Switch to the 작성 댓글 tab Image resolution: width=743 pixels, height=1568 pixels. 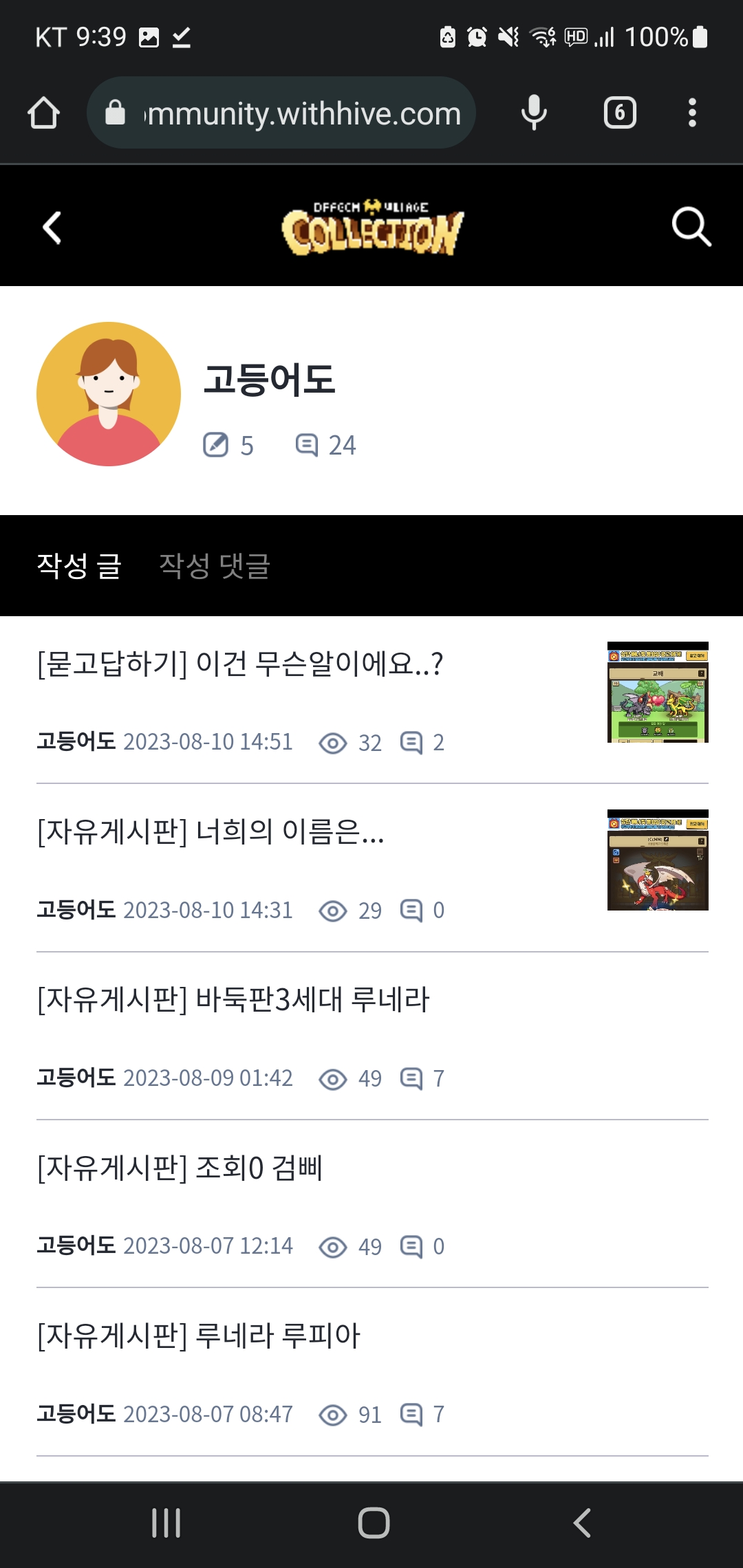tap(214, 566)
